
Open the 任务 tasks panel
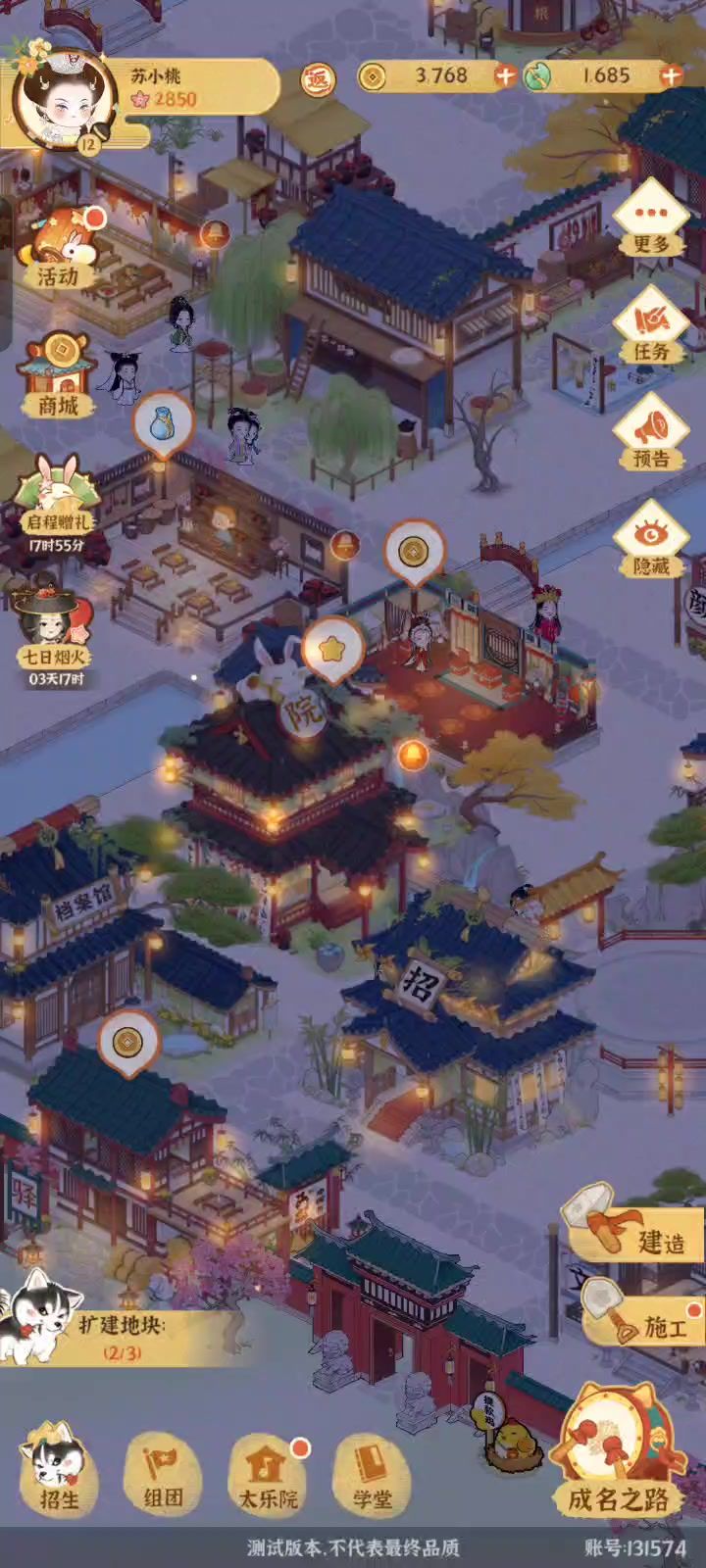(650, 331)
